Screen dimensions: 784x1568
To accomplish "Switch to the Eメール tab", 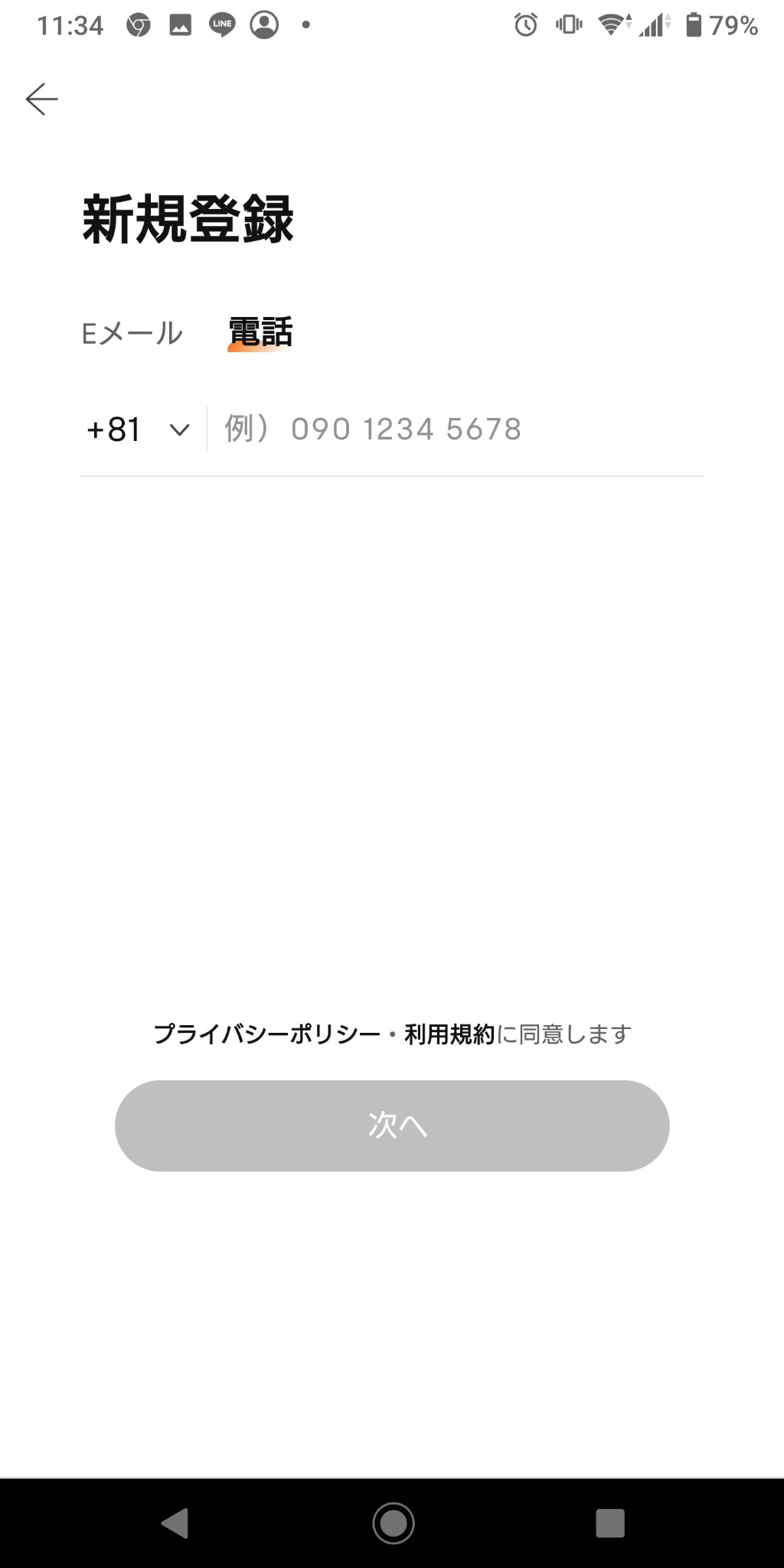I will (x=132, y=334).
